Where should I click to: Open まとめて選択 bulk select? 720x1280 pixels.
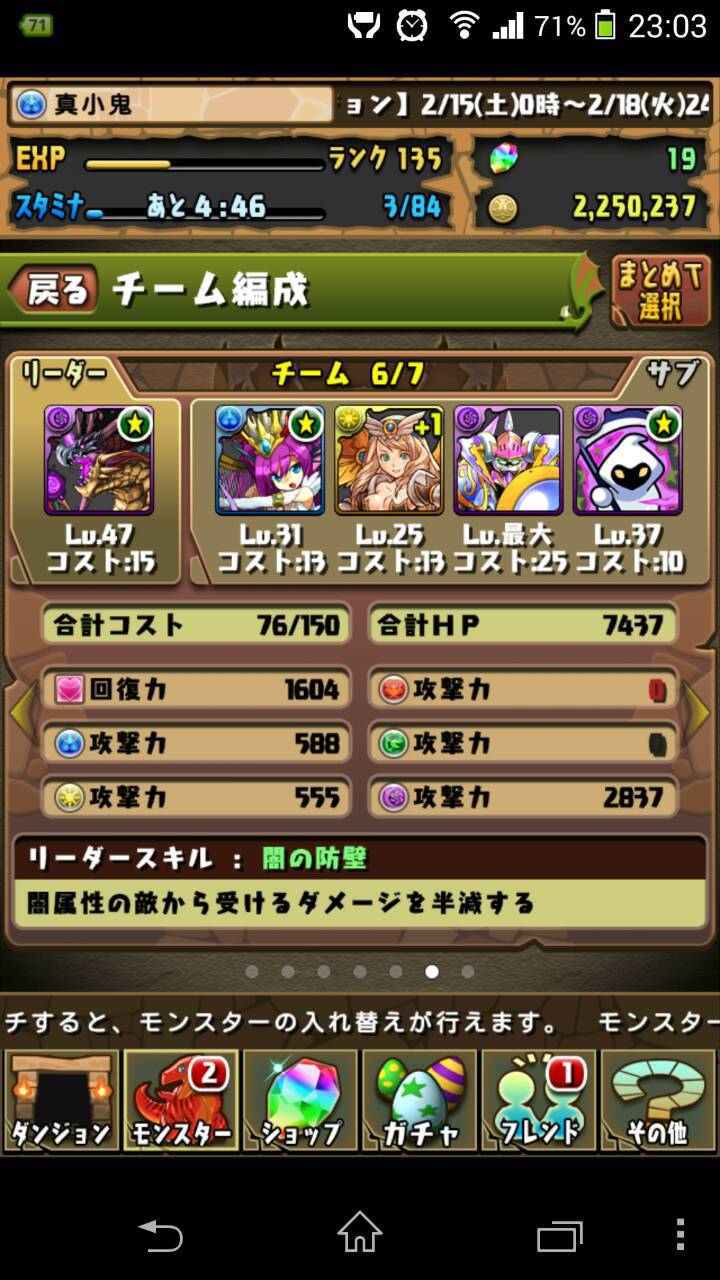[x=660, y=292]
